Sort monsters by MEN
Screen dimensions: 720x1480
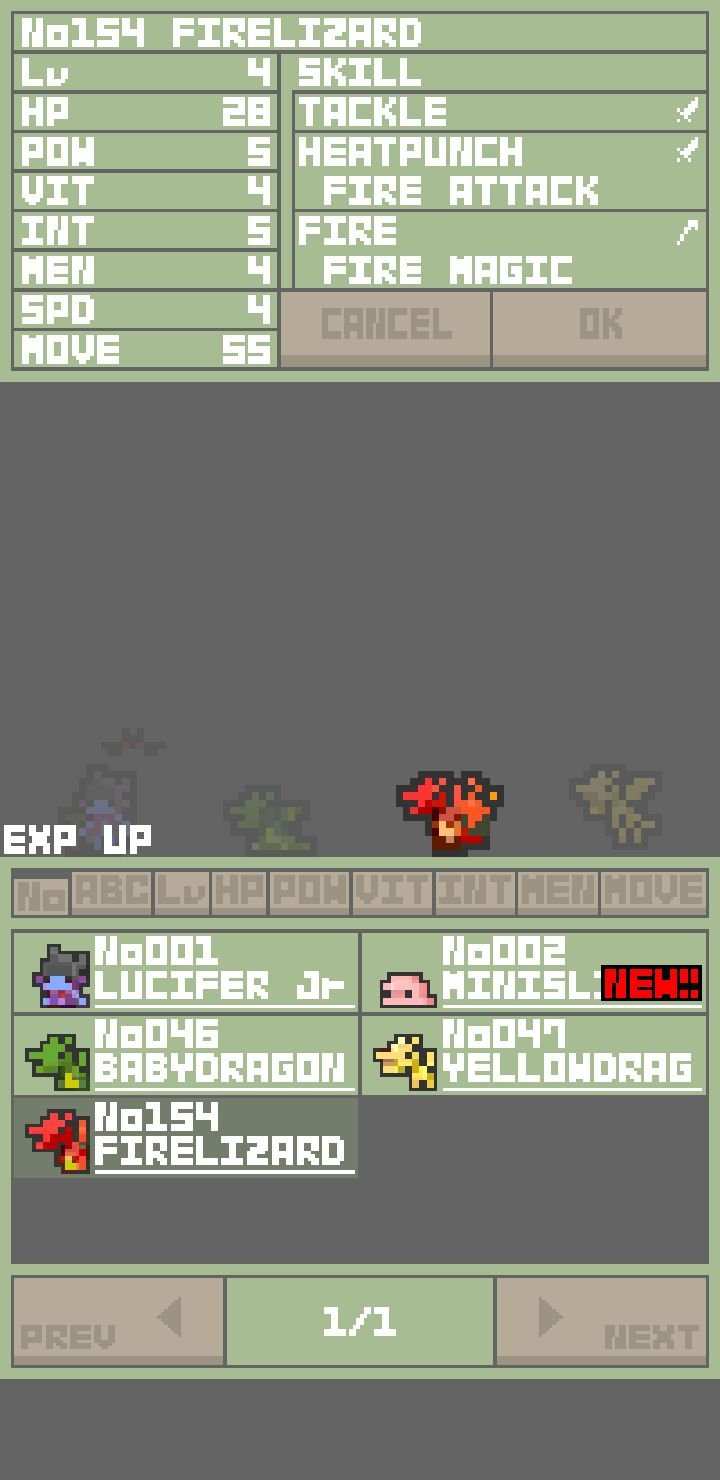557,893
